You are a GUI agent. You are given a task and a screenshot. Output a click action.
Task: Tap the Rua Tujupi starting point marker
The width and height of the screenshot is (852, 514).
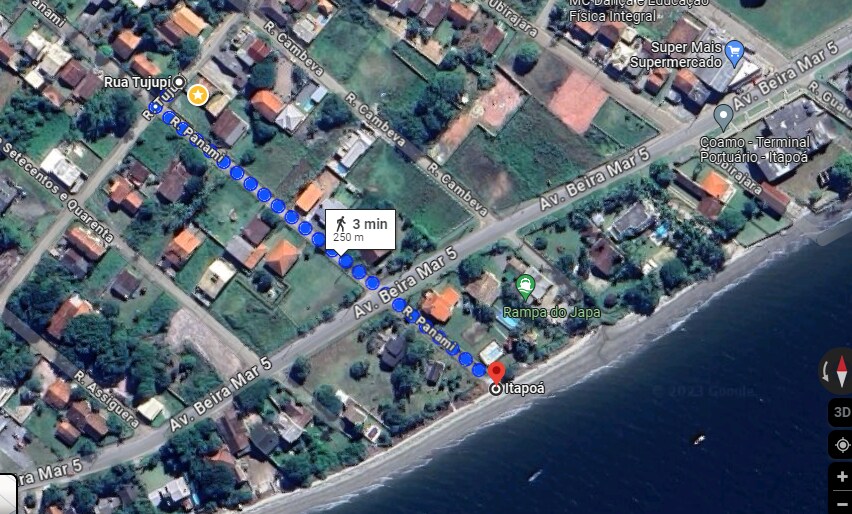click(179, 81)
